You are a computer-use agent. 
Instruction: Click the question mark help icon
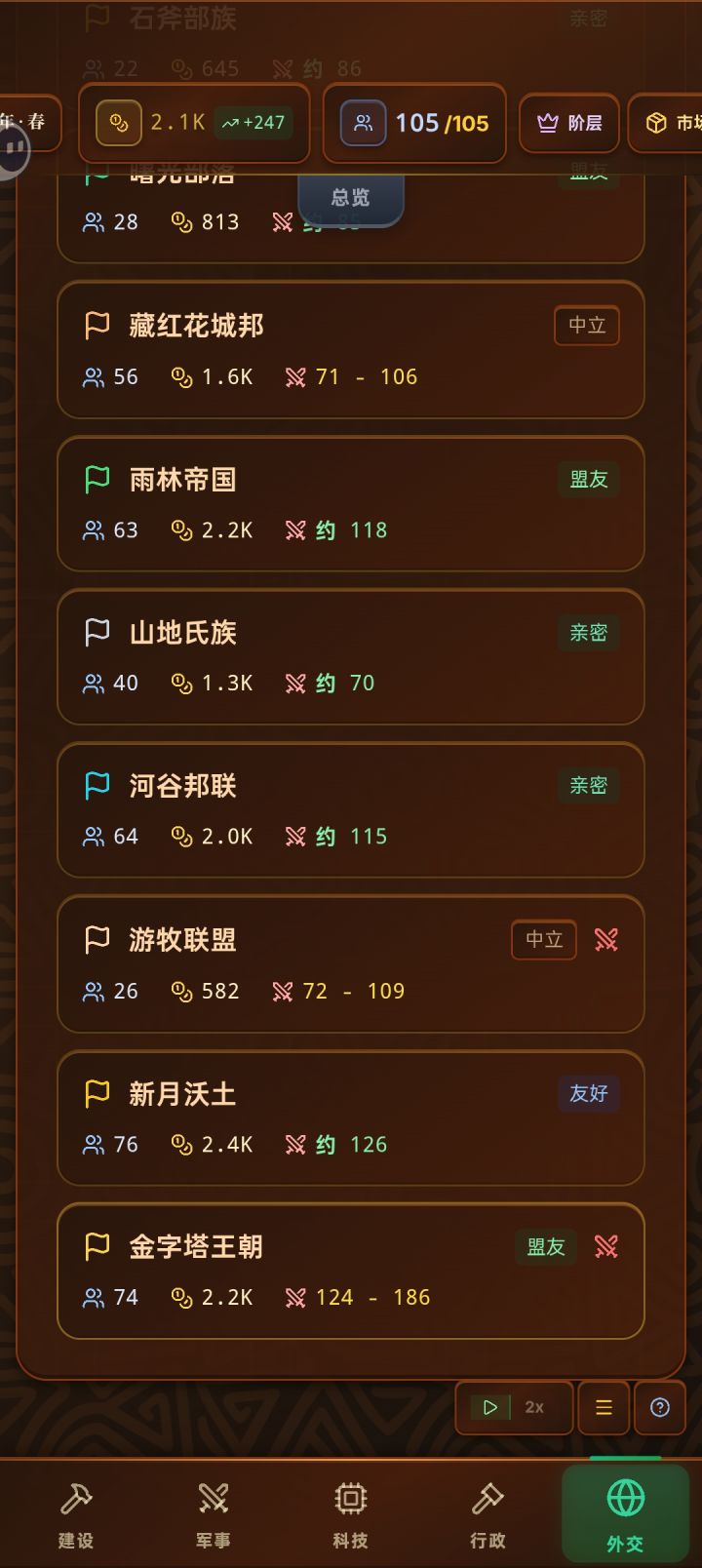point(660,1407)
